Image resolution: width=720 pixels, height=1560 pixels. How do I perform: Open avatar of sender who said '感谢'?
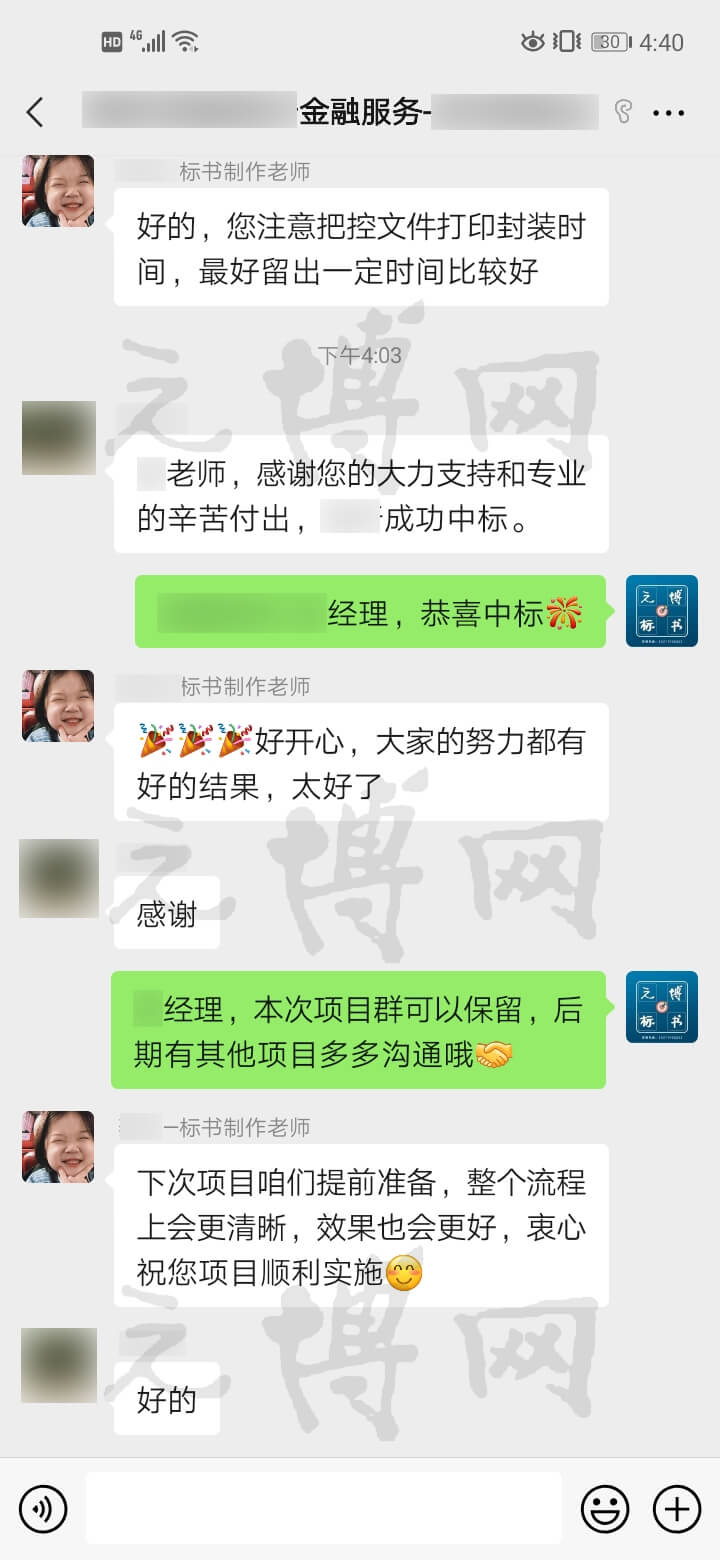click(x=58, y=878)
